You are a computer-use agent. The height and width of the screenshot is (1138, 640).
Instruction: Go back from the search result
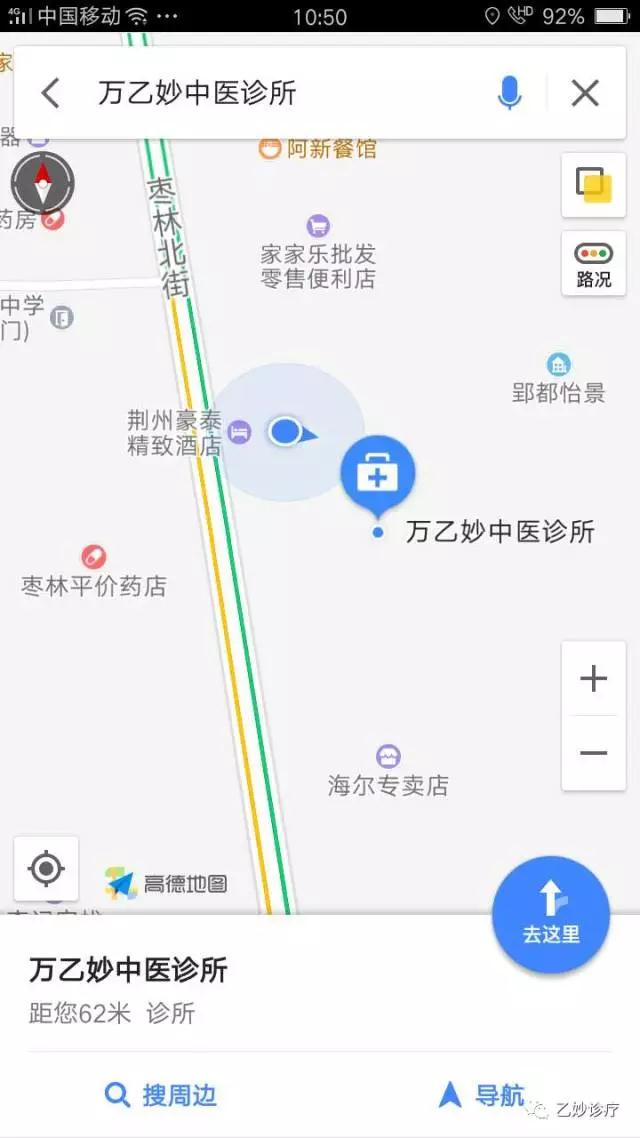coord(50,94)
